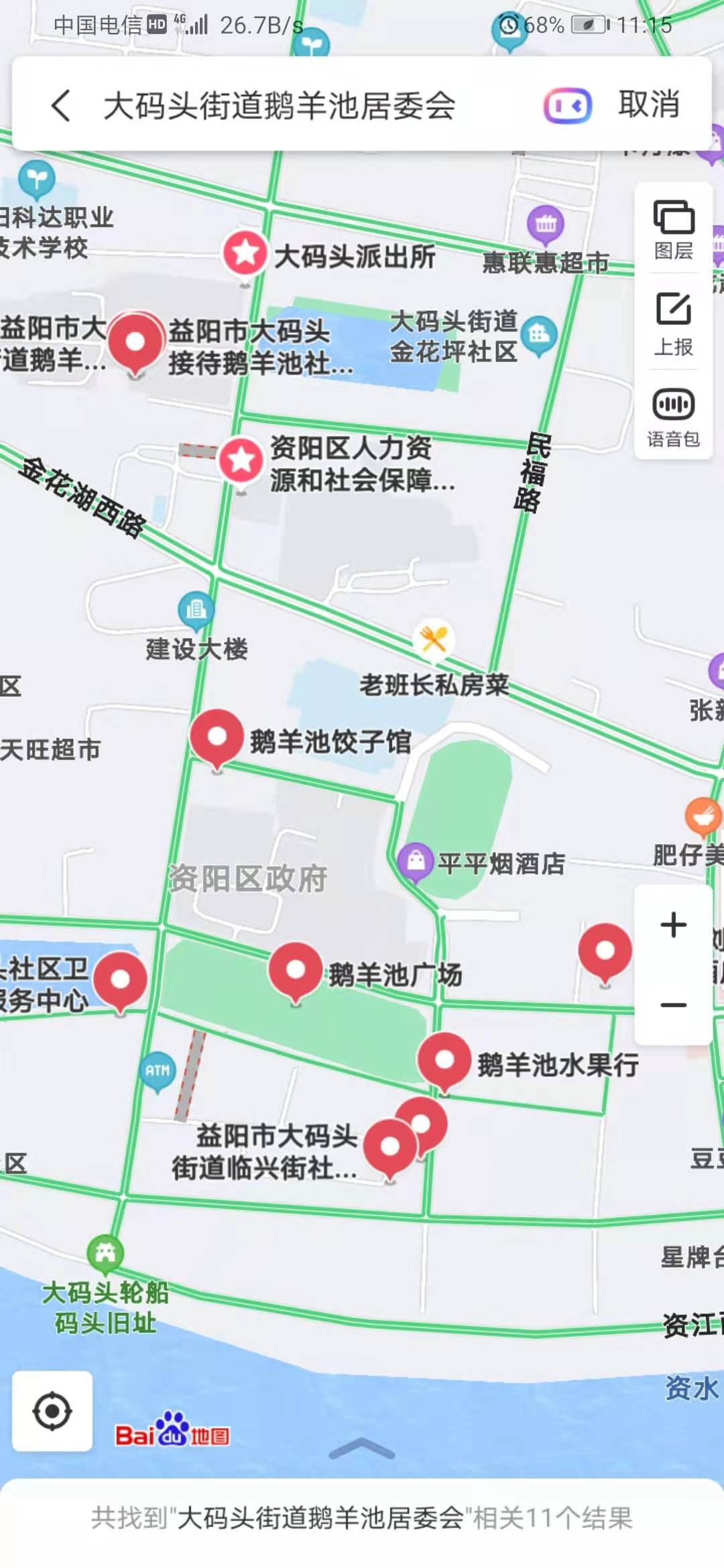Open the 平平烟酒店 shop marker

pyautogui.click(x=416, y=860)
